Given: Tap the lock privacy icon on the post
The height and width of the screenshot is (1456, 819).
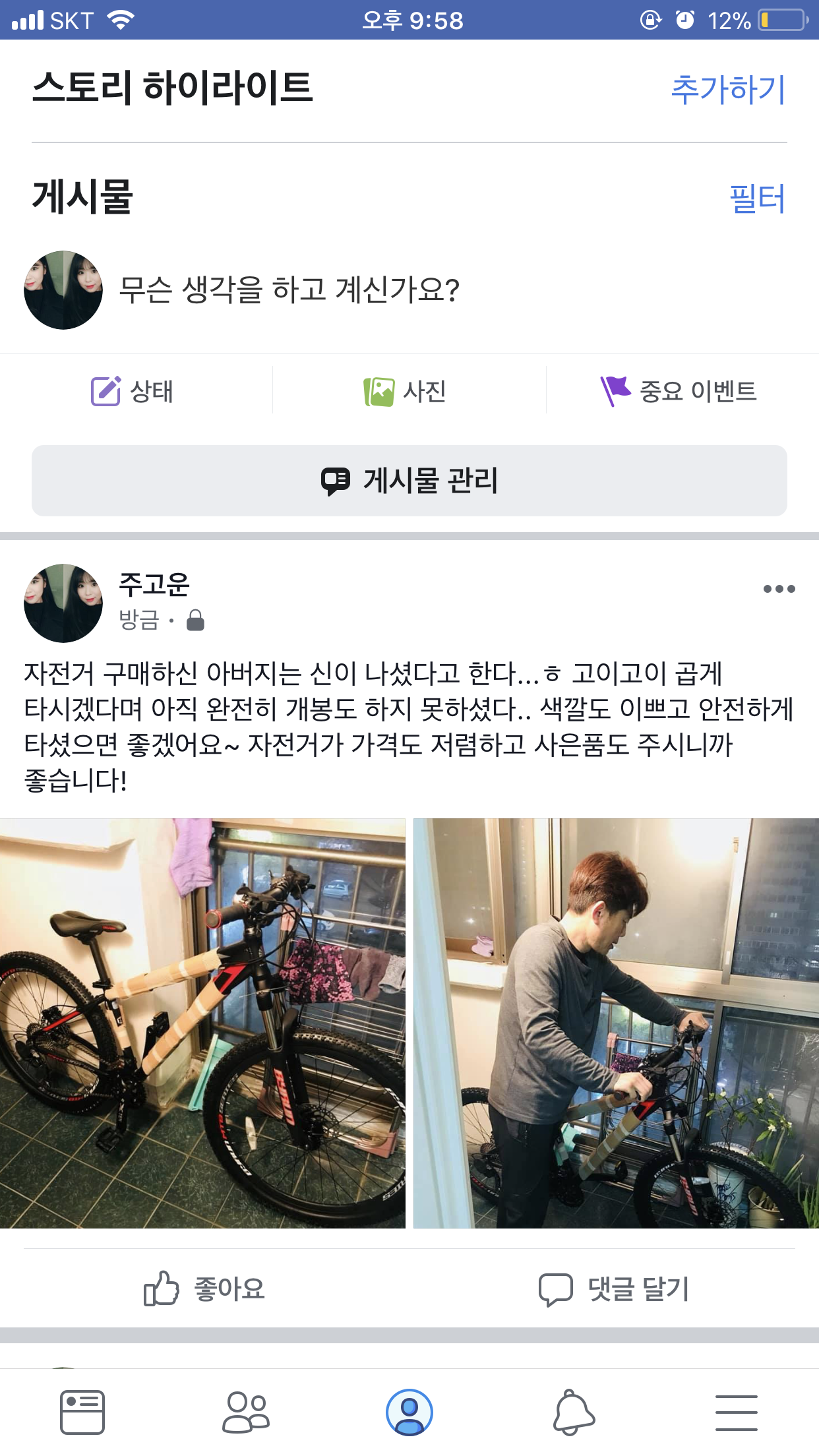Looking at the screenshot, I should 195,621.
